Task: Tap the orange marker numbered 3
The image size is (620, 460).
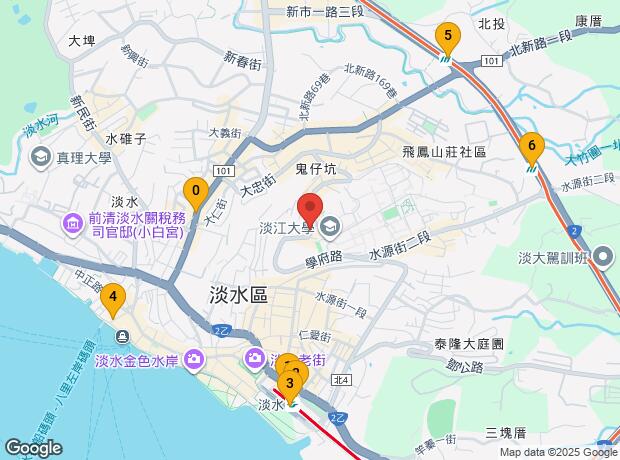Action: [x=290, y=387]
